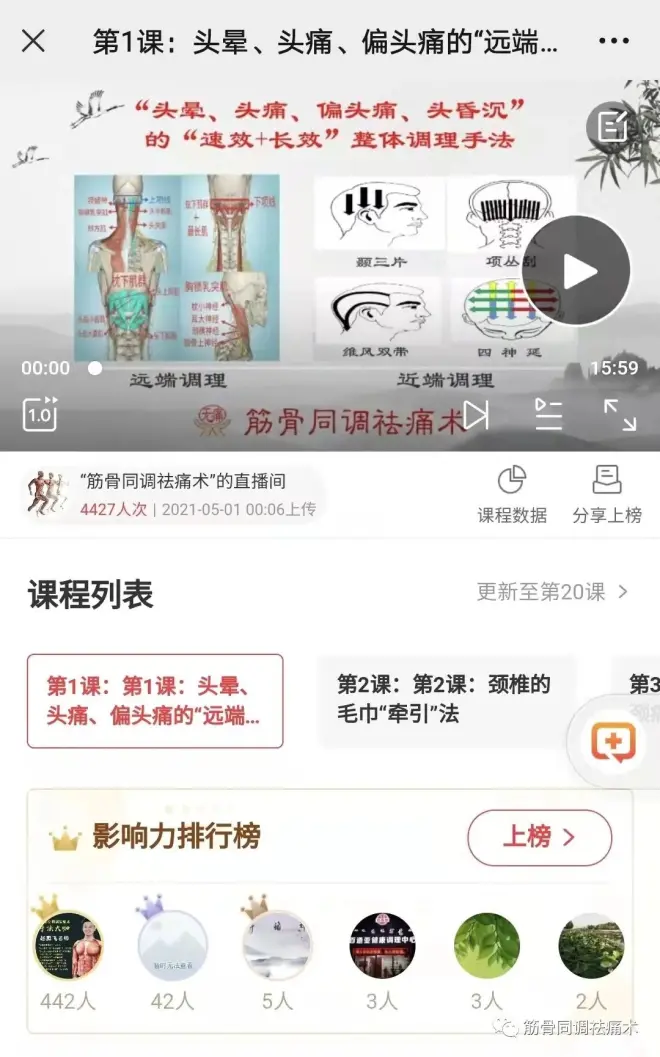The height and width of the screenshot is (1057, 660).
Task: Enter fullscreen video mode
Action: point(619,414)
